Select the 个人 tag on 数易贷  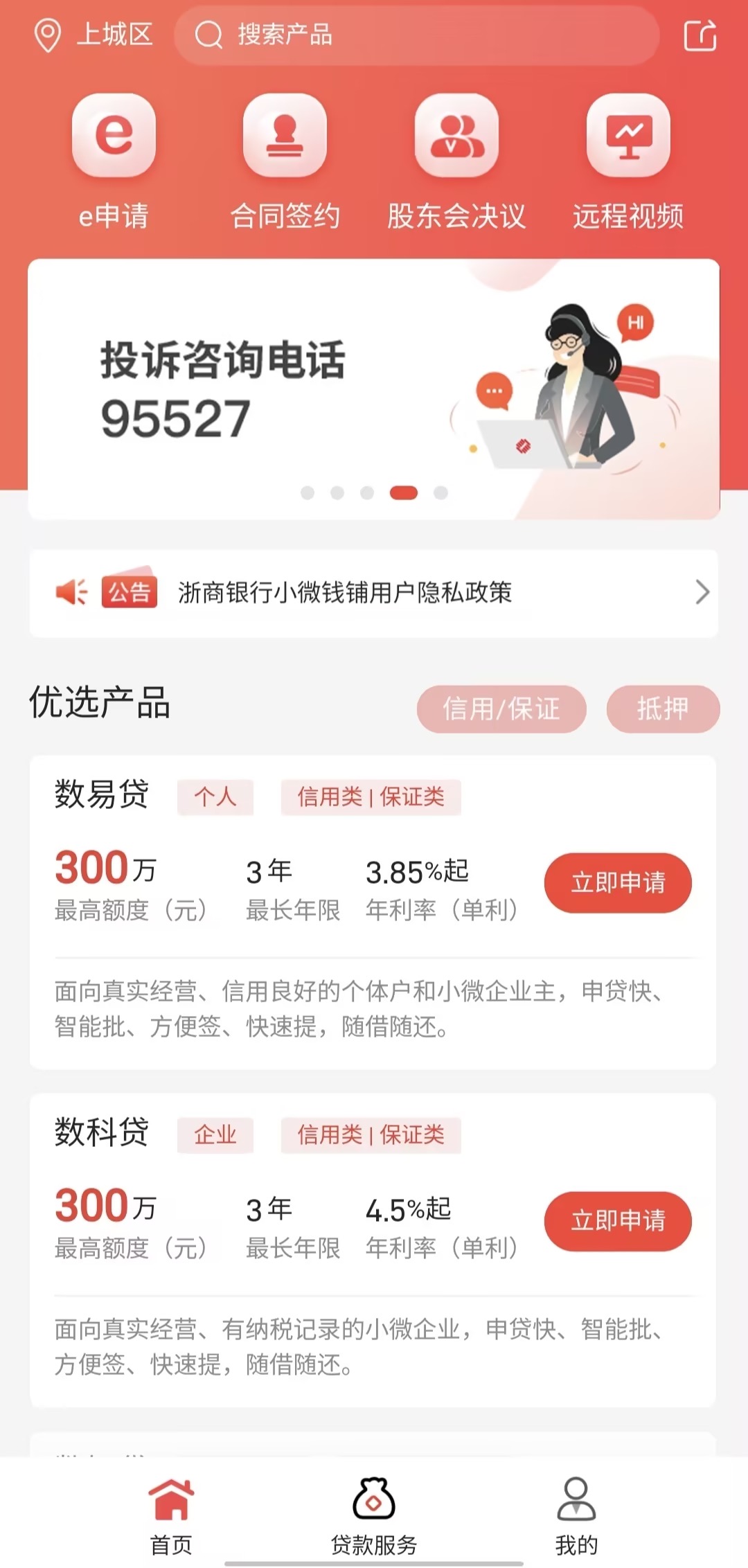[x=215, y=798]
